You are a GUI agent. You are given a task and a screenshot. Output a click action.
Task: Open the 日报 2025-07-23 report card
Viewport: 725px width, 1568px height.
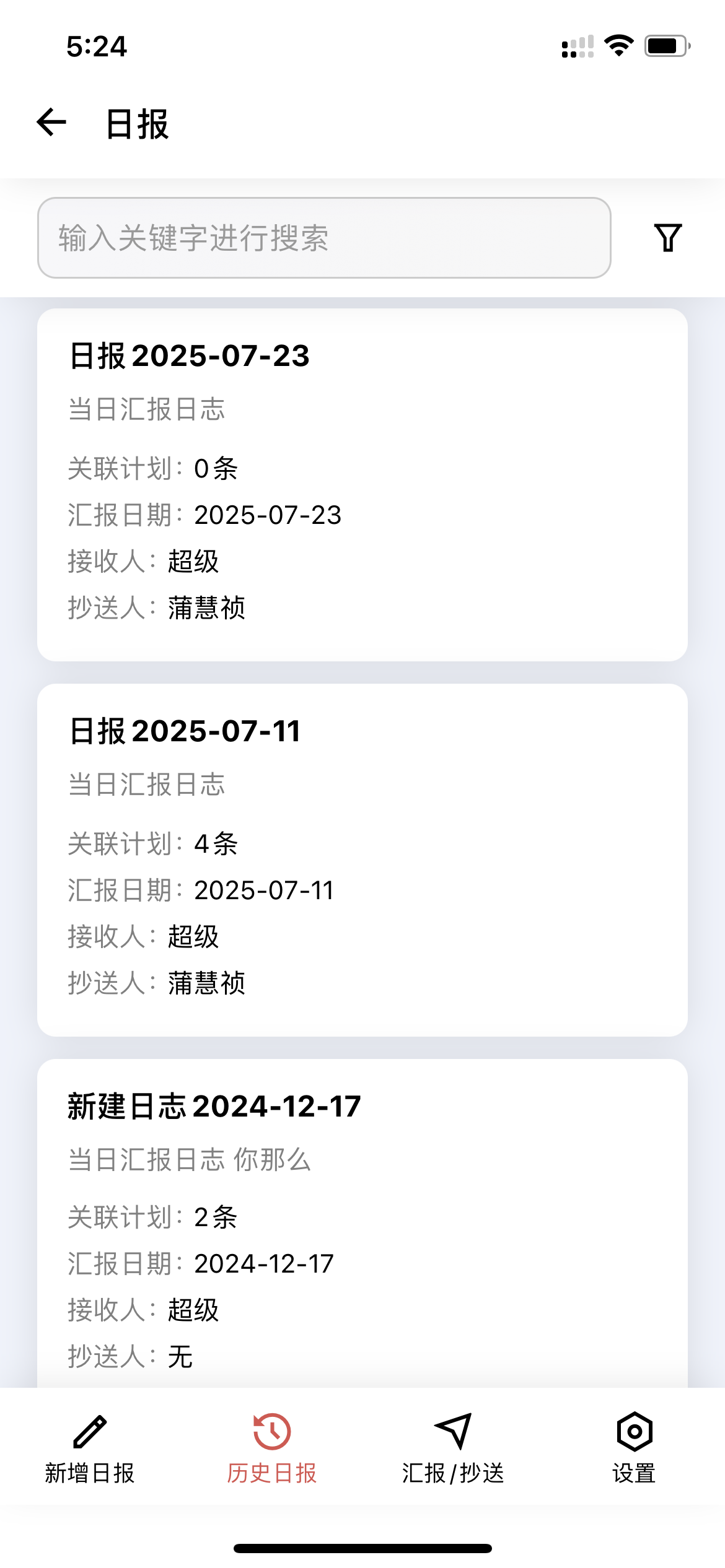point(362,483)
